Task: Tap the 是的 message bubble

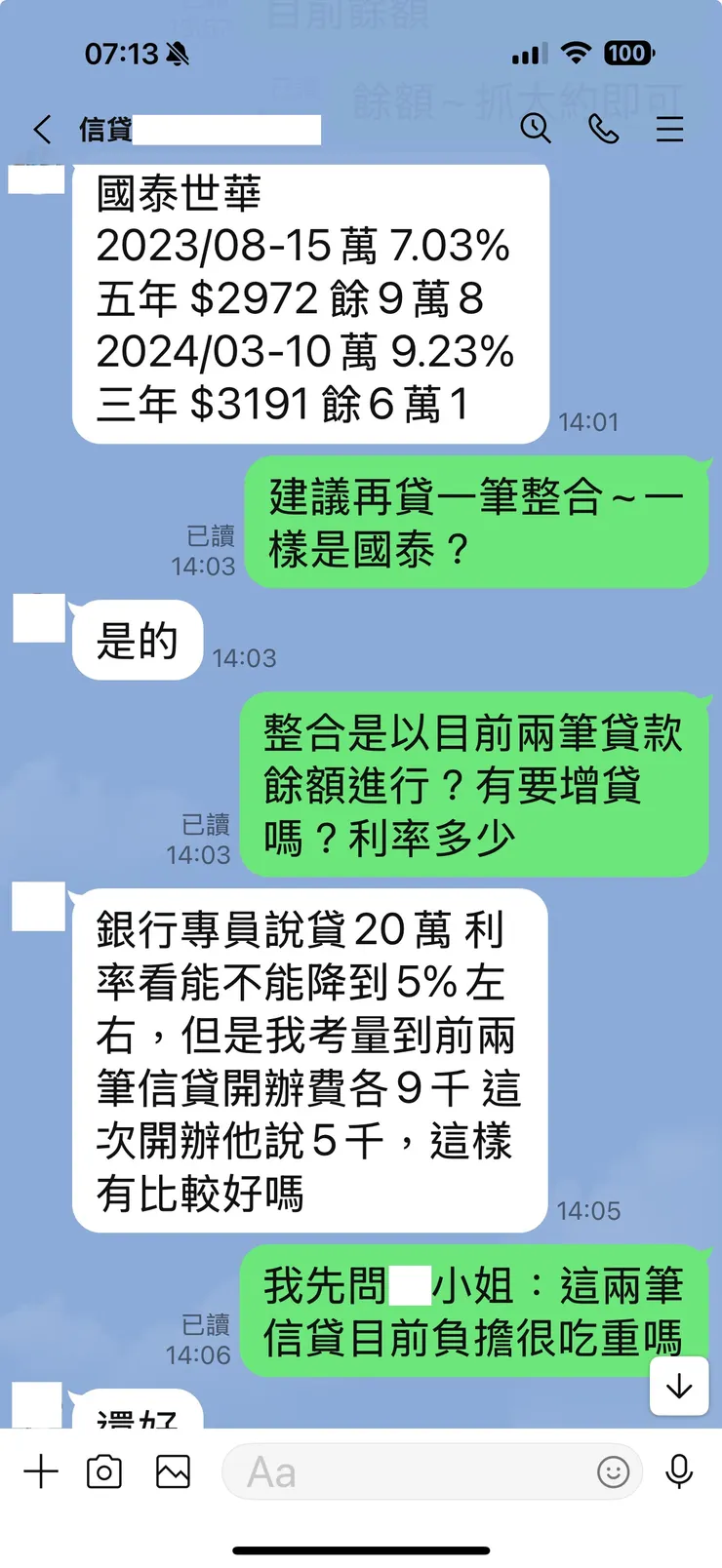Action: 137,641
